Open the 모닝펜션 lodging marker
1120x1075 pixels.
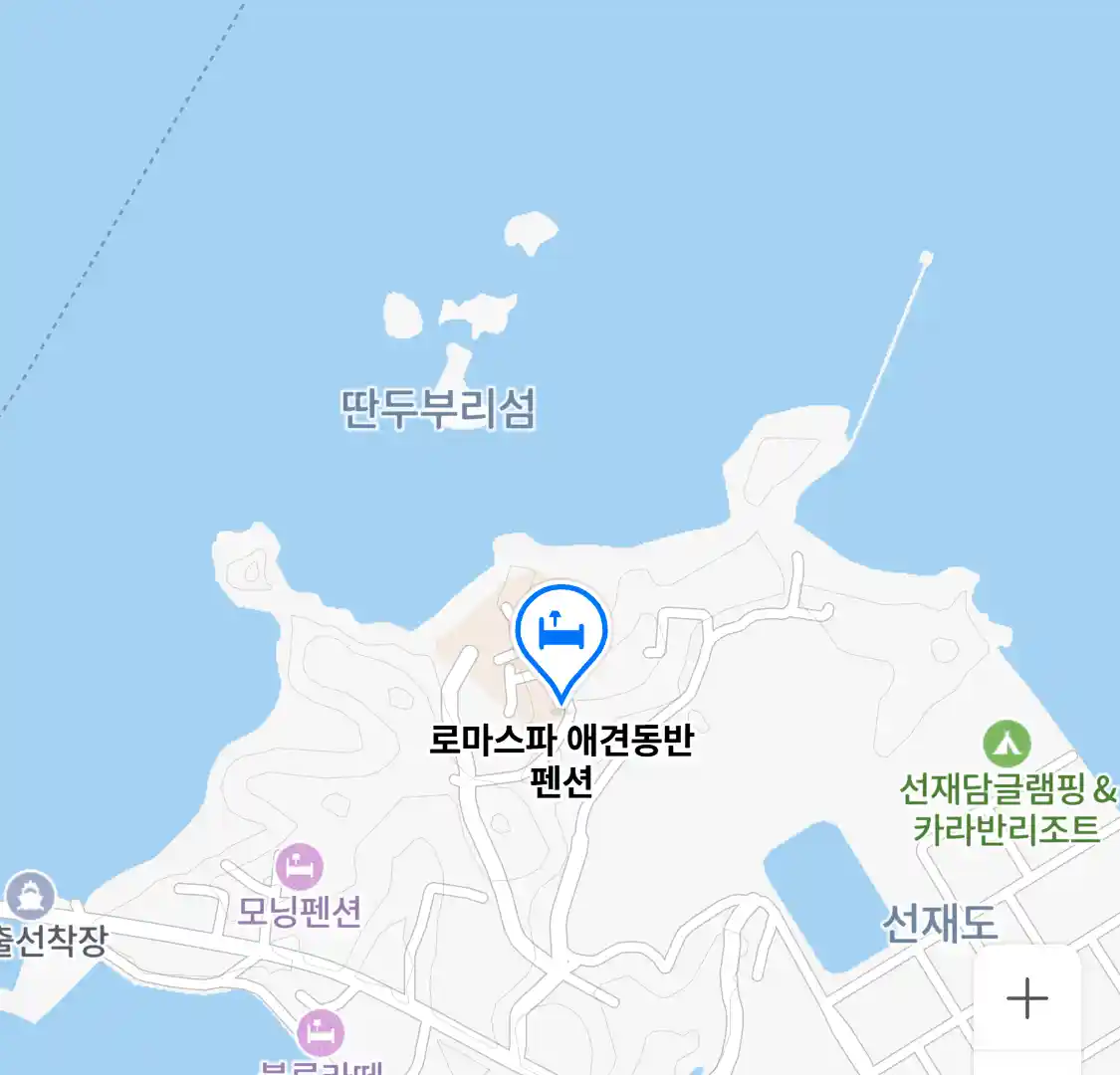300,868
